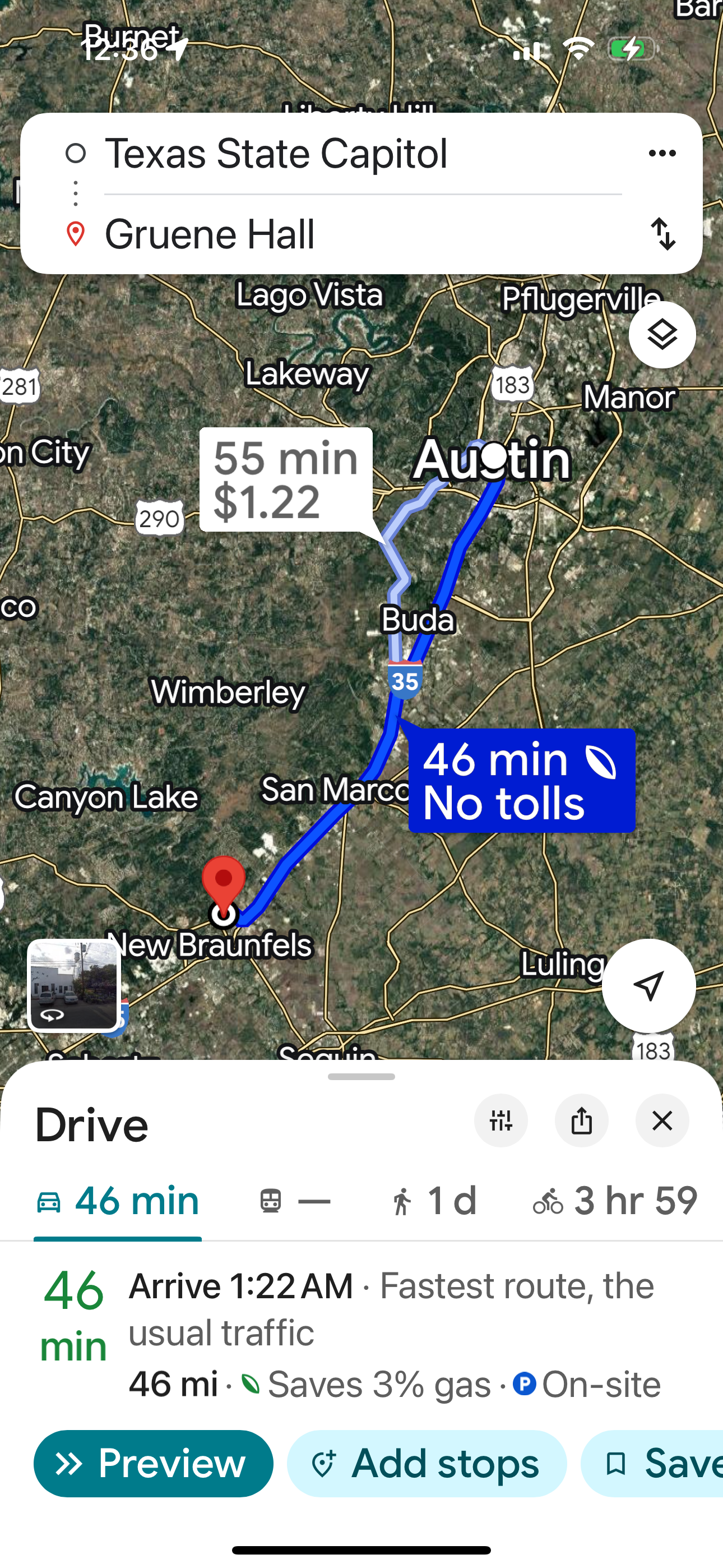This screenshot has height=1568, width=723.
Task: Open the 46 min fastest route details
Action: point(390,1333)
